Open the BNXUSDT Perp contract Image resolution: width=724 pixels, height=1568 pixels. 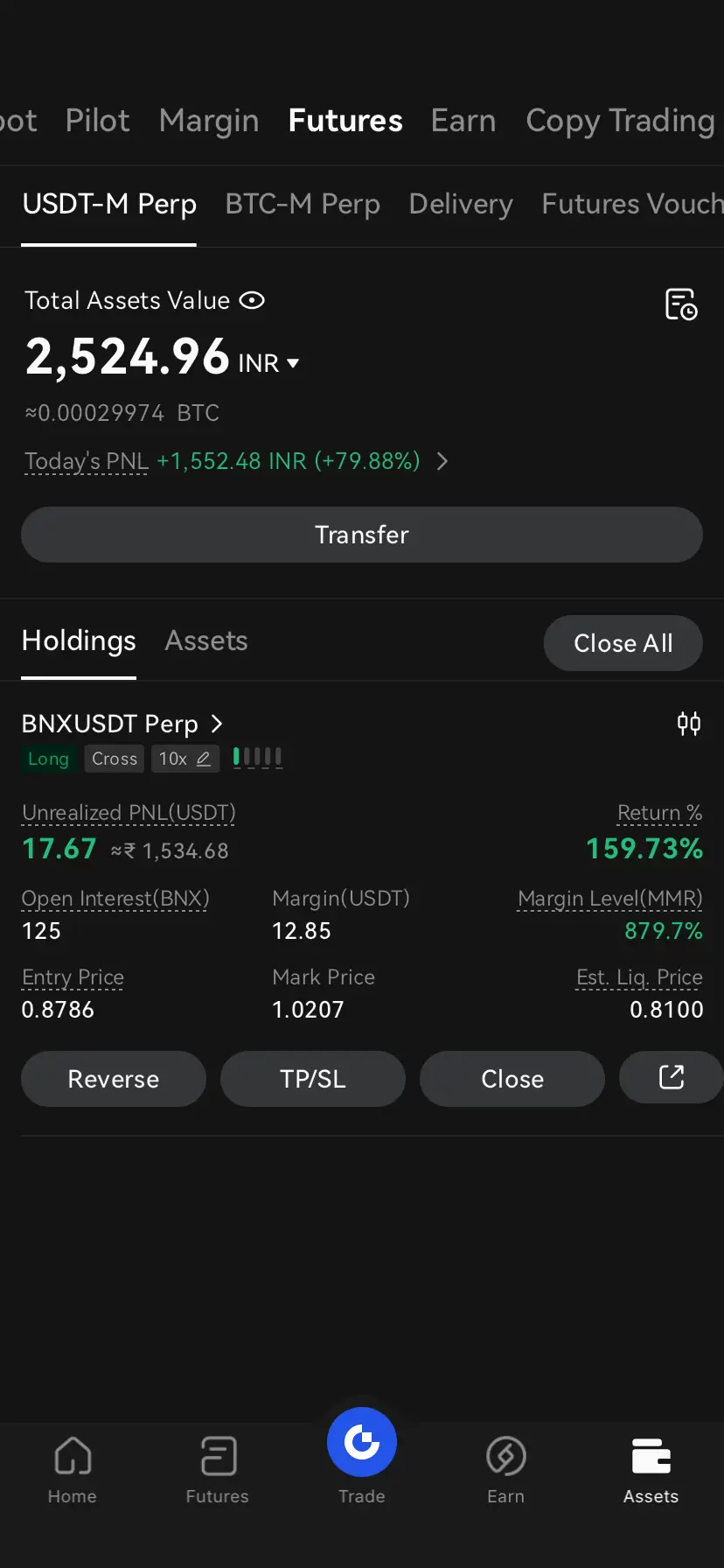122,724
